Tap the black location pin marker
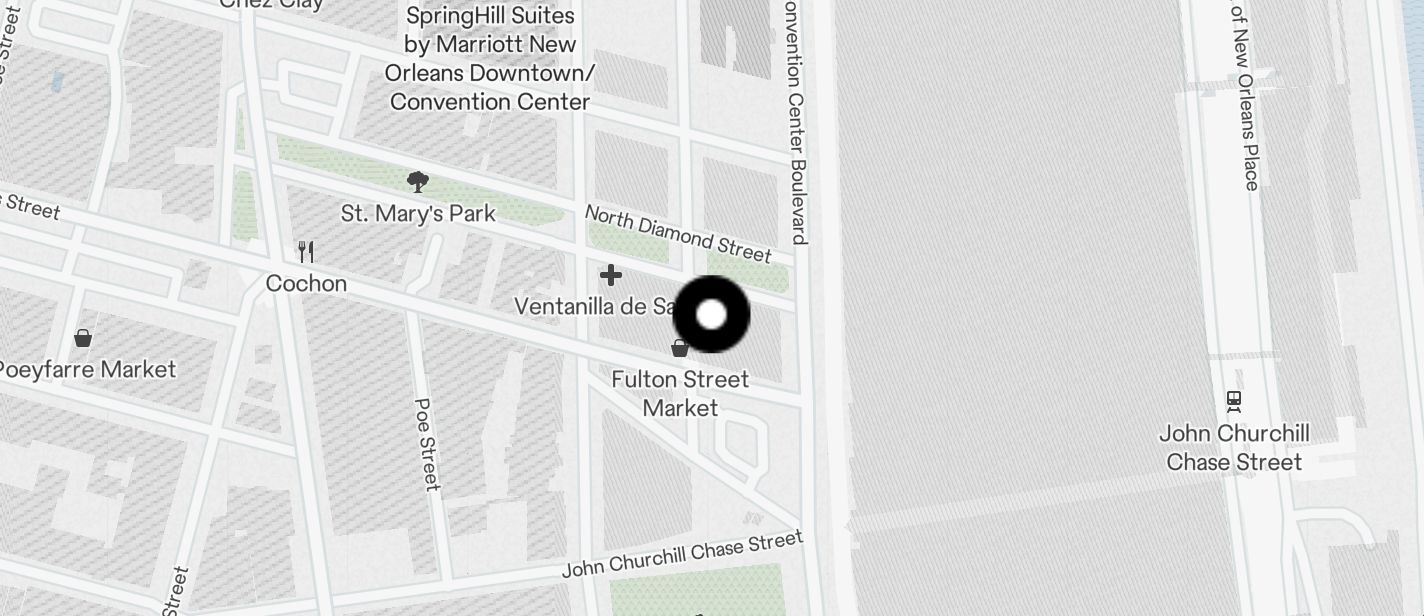 coord(711,315)
